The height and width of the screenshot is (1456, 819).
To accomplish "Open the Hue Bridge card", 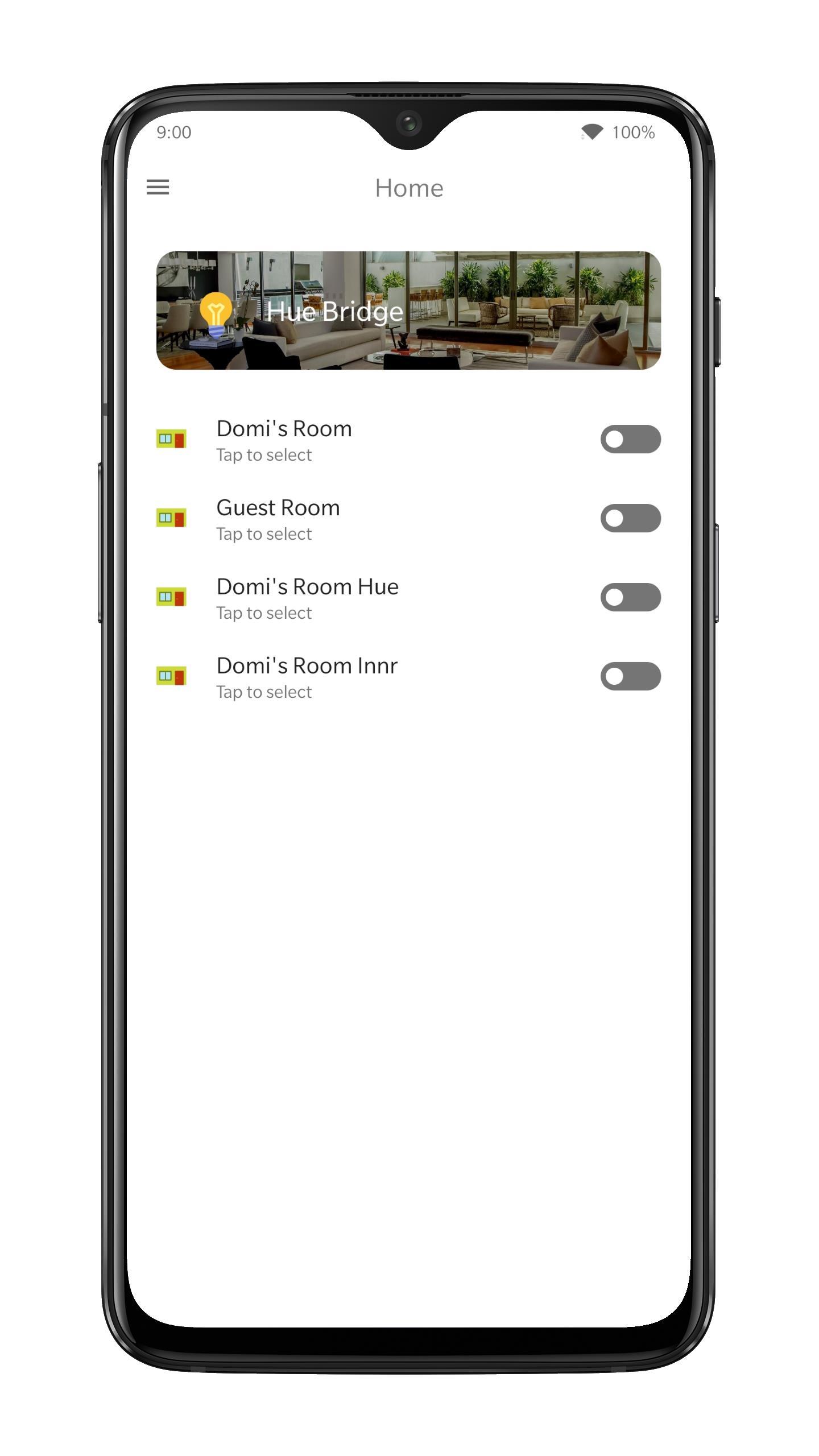I will tap(408, 311).
